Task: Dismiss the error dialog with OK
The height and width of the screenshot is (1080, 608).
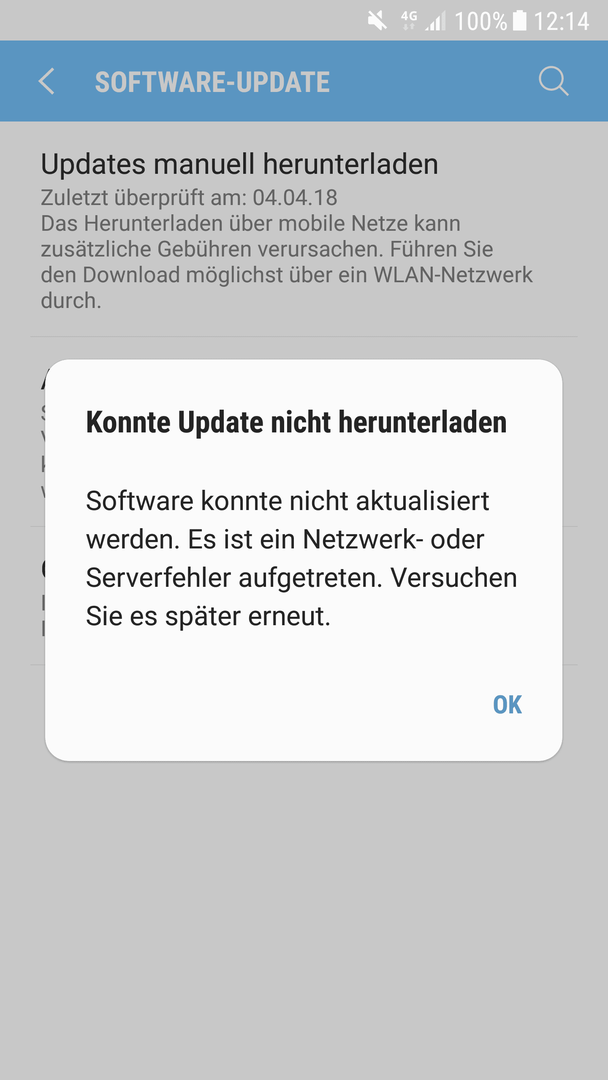Action: point(507,705)
